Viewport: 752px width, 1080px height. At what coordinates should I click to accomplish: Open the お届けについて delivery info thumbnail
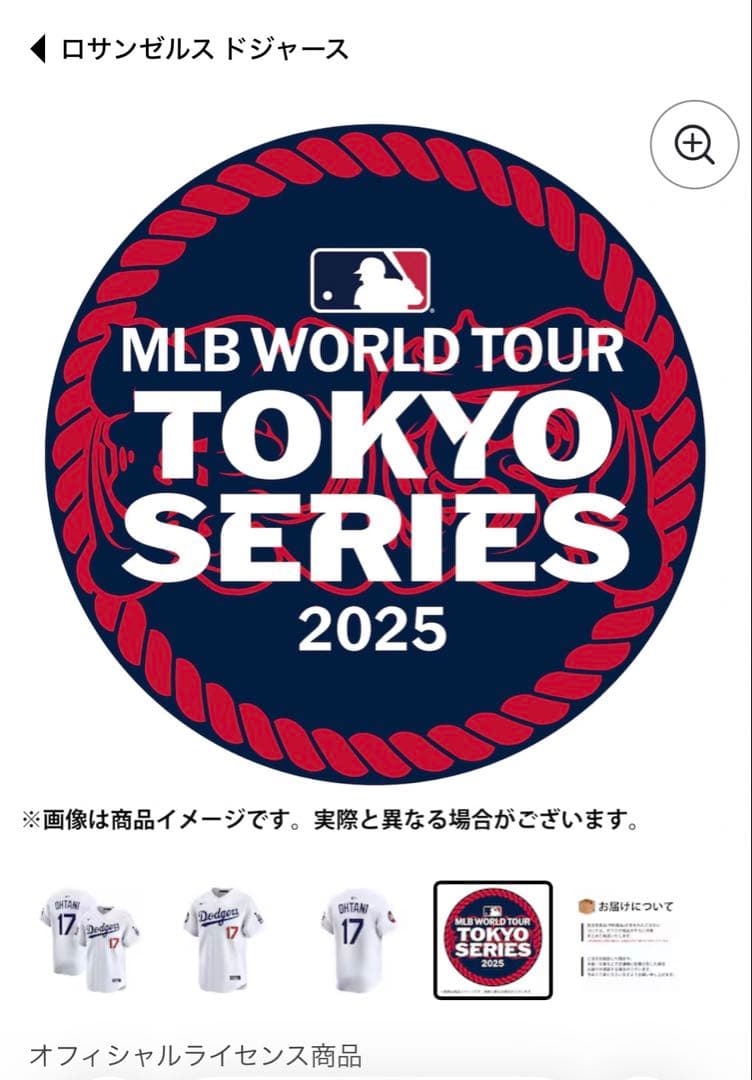pyautogui.click(x=627, y=939)
